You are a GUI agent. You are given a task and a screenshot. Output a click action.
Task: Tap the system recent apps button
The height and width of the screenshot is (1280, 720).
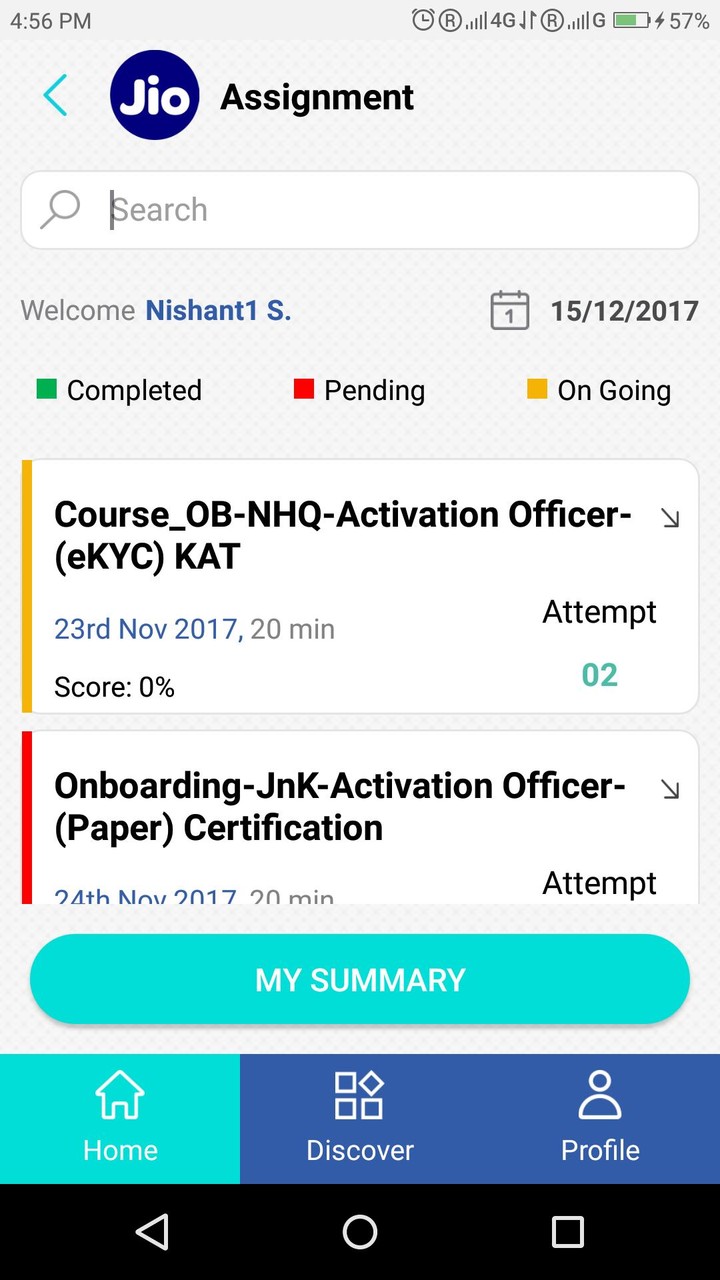tap(567, 1232)
